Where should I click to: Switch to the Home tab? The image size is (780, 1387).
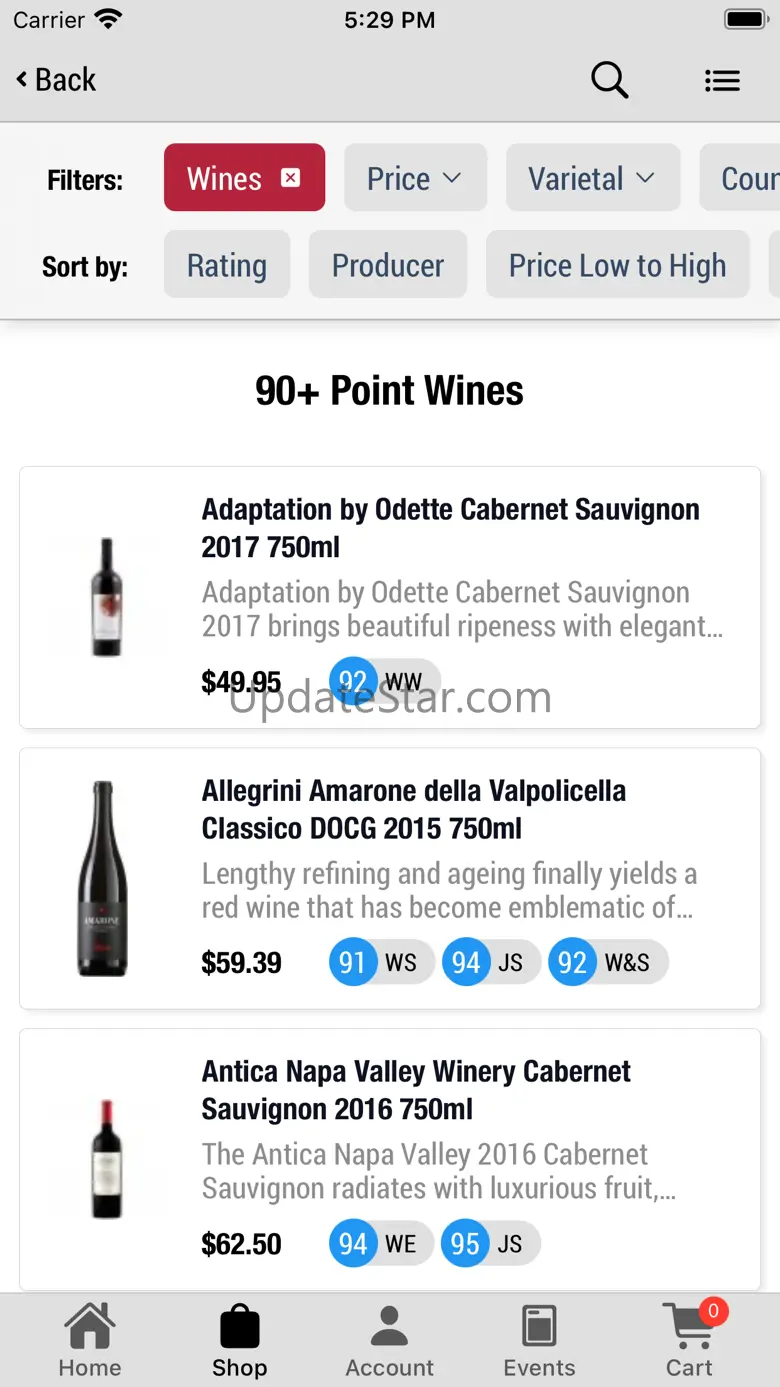coord(90,1341)
